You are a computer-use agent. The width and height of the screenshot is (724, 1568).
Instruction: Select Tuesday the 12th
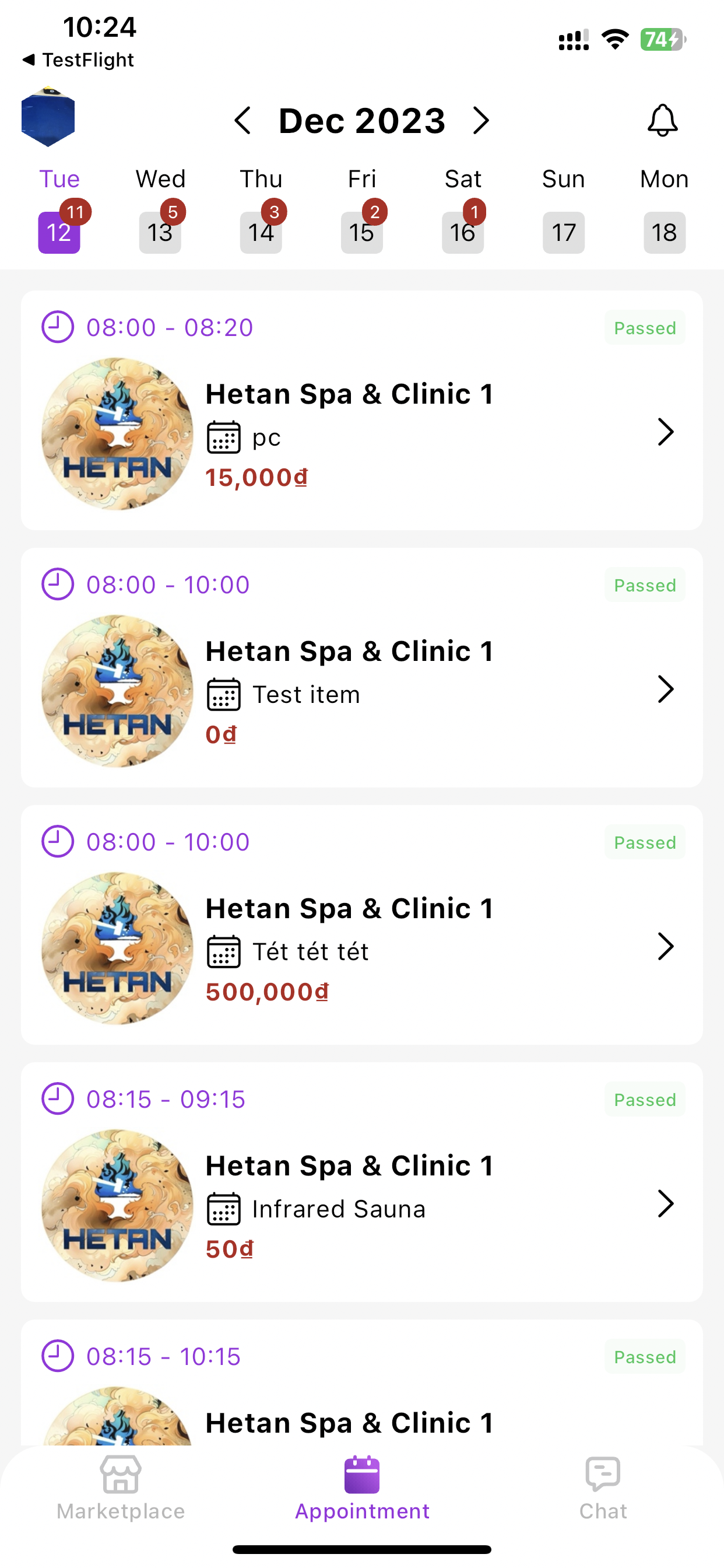pos(59,232)
